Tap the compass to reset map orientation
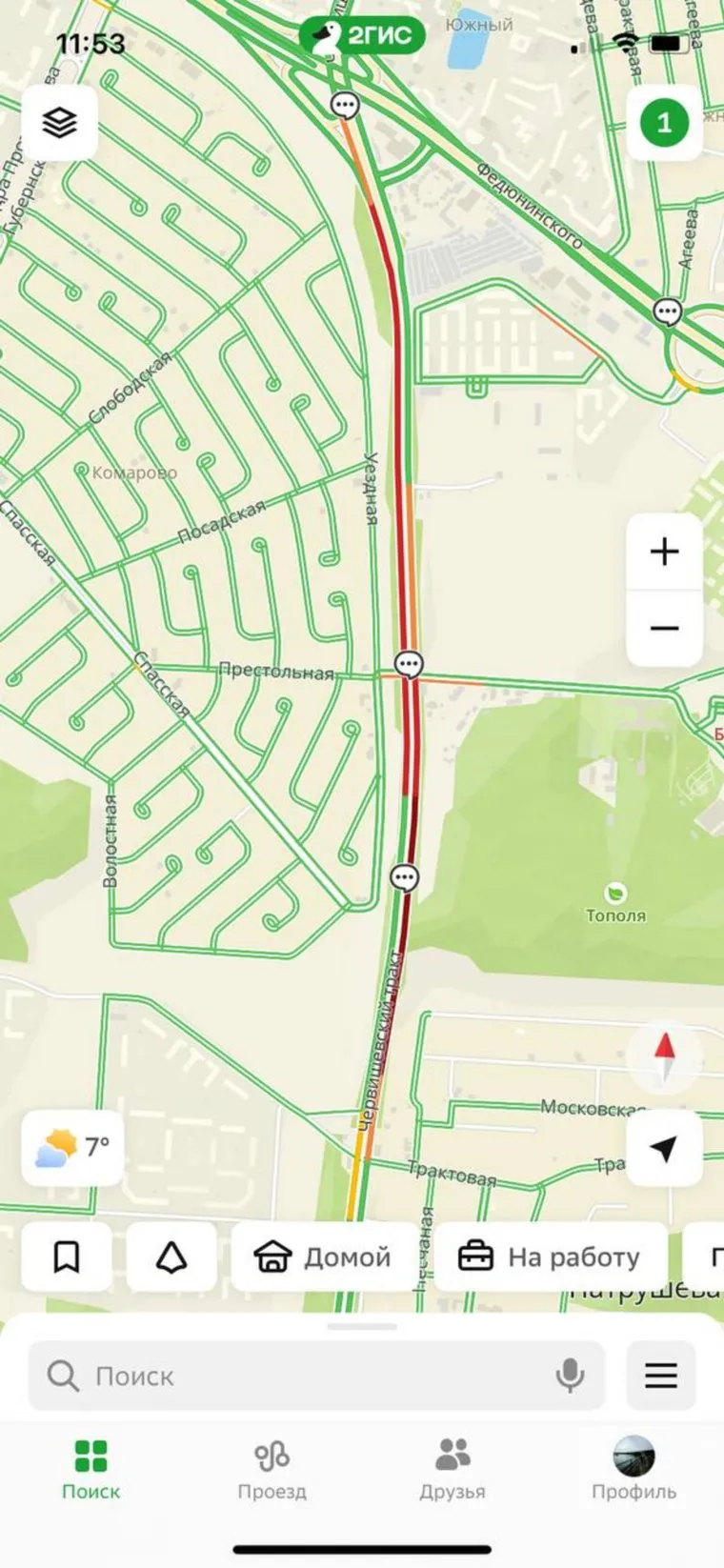The image size is (724, 1568). (x=664, y=1055)
